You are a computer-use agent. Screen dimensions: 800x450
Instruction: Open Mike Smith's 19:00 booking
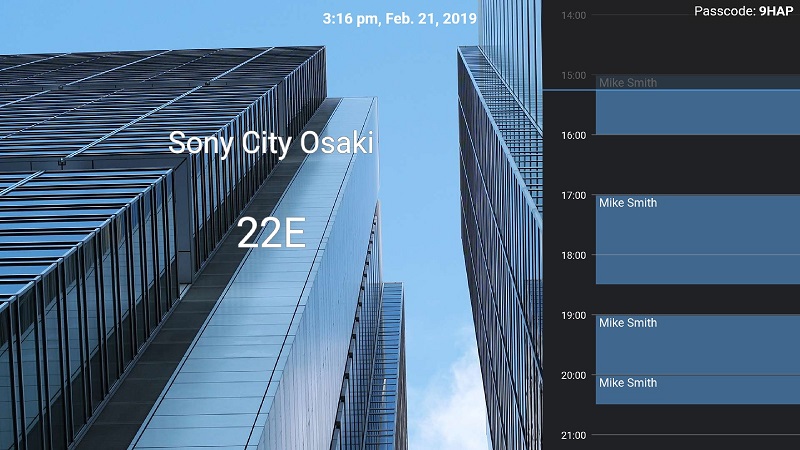click(x=697, y=344)
